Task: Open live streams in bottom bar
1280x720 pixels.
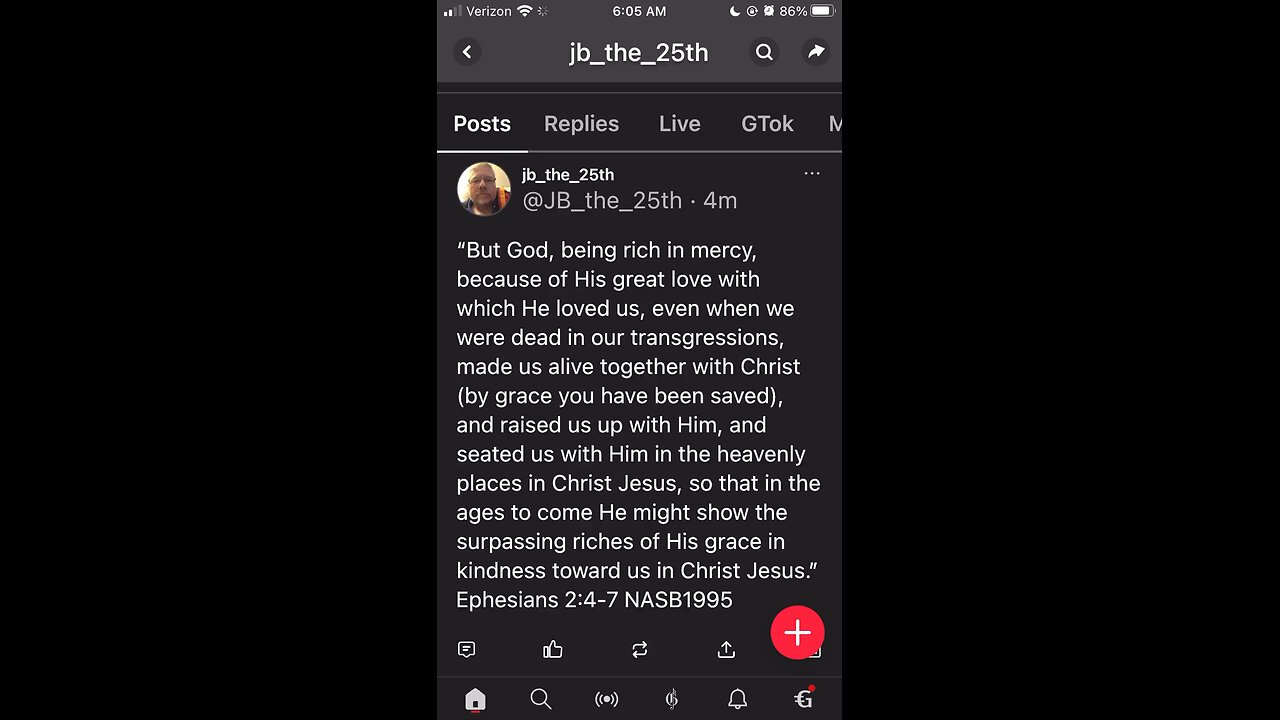Action: (x=606, y=699)
